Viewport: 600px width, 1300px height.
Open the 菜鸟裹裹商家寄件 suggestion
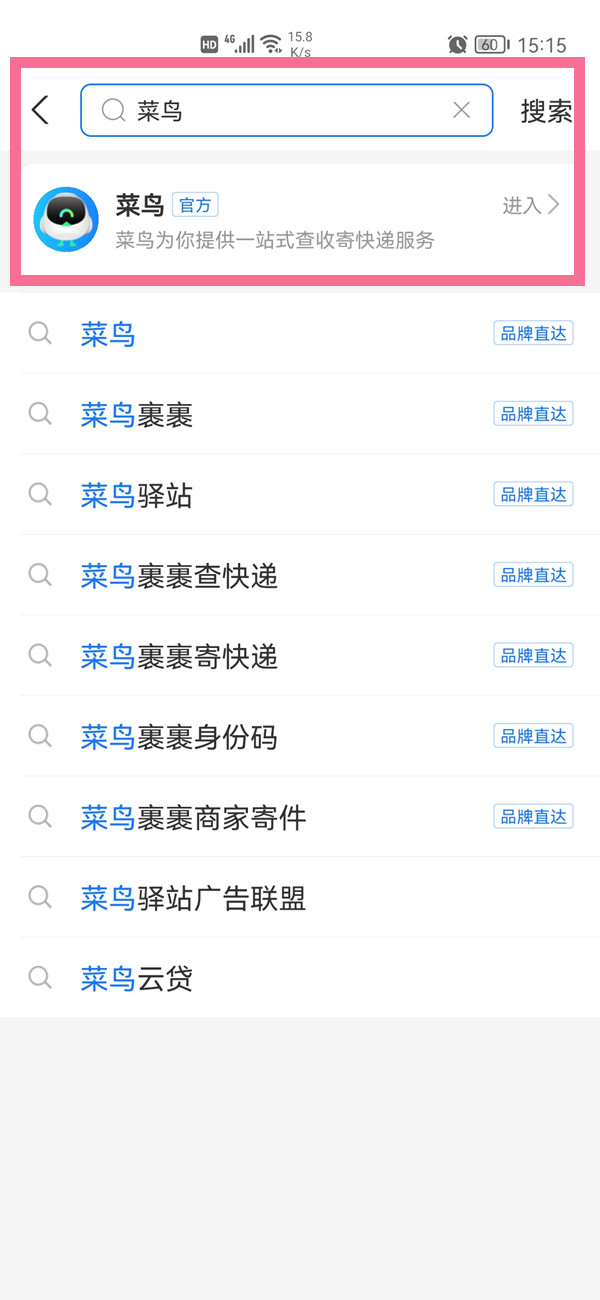coord(300,818)
